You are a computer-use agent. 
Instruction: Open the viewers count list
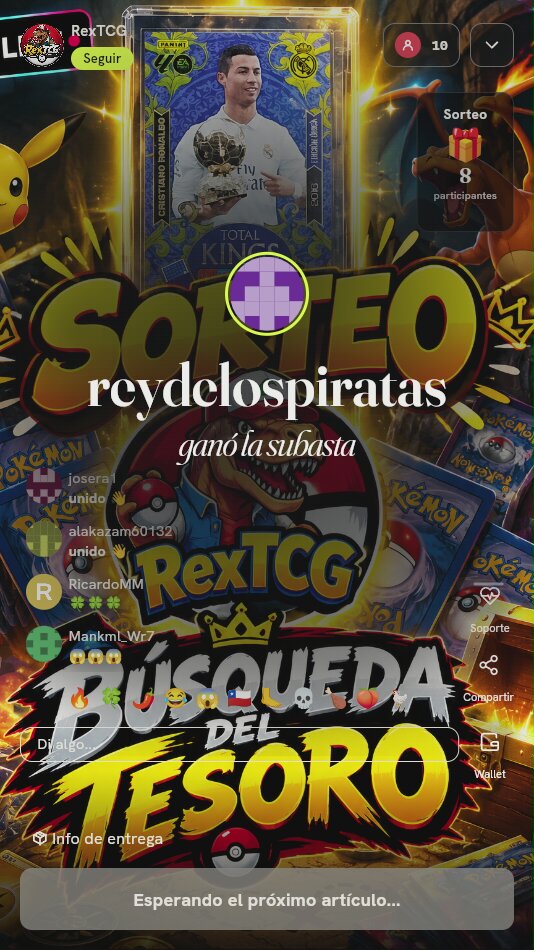coord(421,45)
